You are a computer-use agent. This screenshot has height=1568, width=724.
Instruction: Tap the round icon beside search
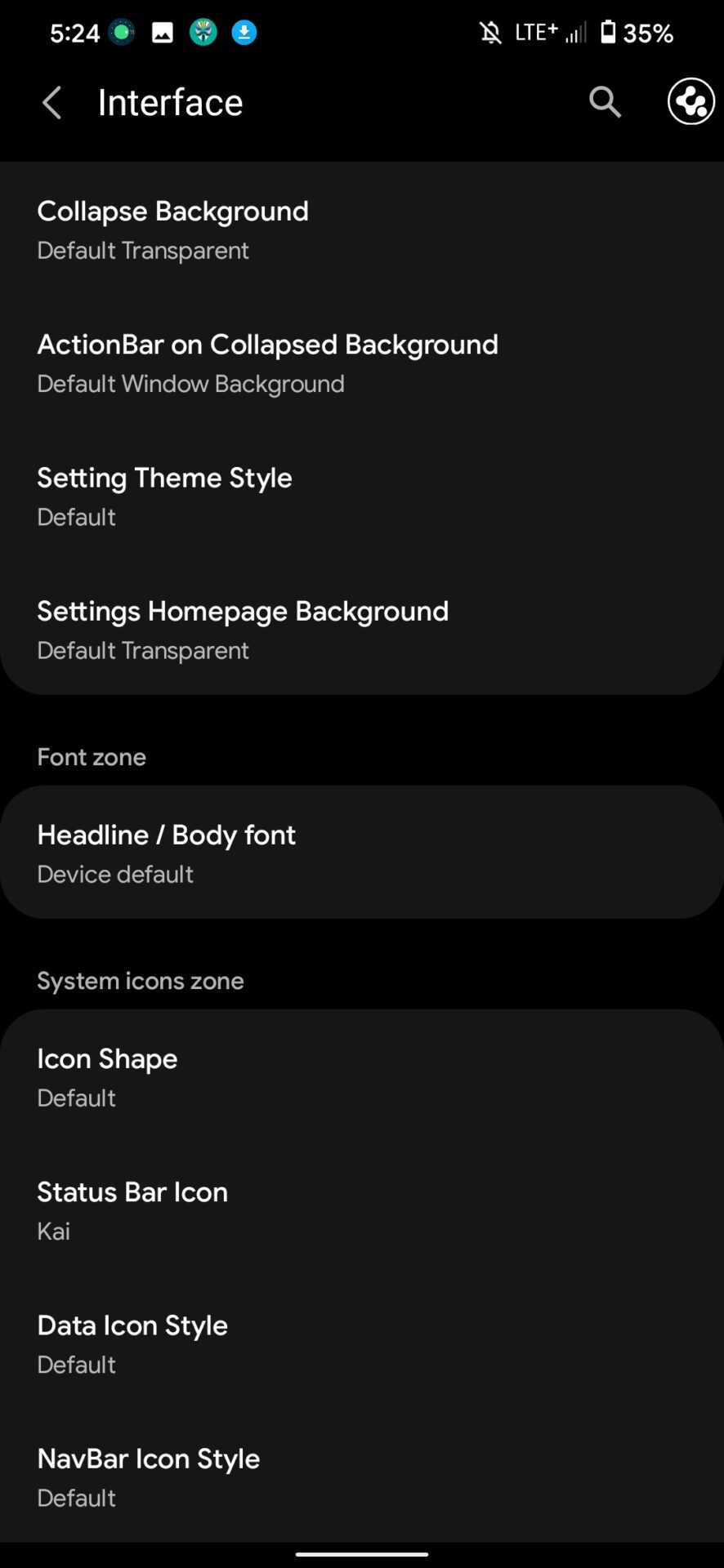(690, 103)
